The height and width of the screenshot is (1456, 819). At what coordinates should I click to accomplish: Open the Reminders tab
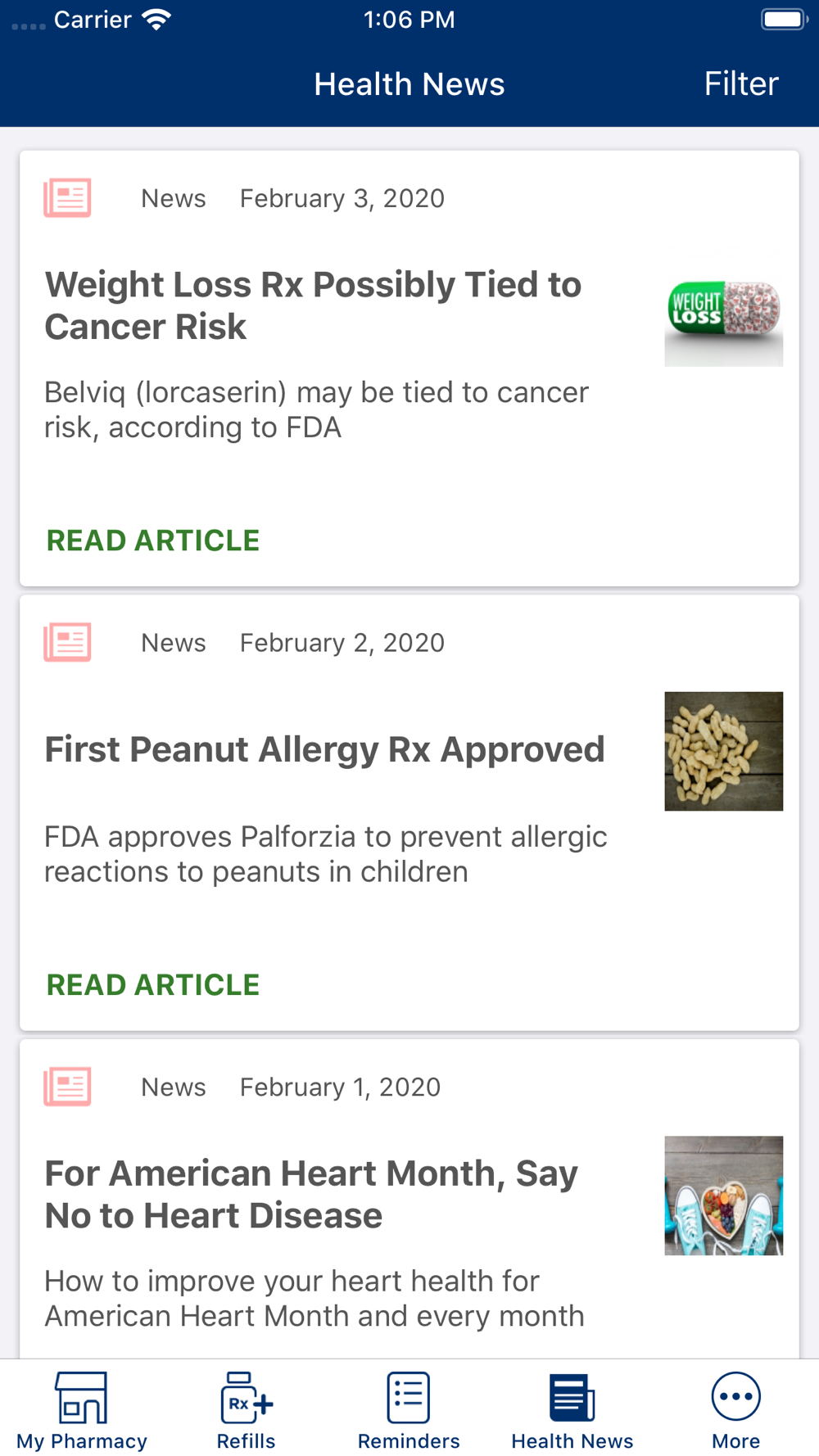[x=409, y=1410]
